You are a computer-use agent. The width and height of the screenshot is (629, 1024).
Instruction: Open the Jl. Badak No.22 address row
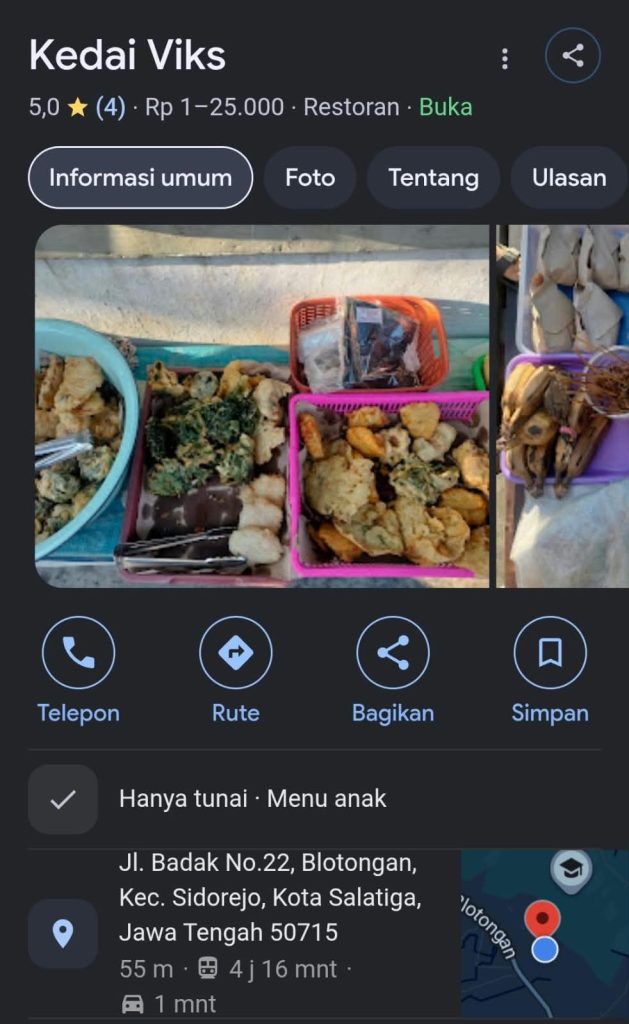point(244,933)
